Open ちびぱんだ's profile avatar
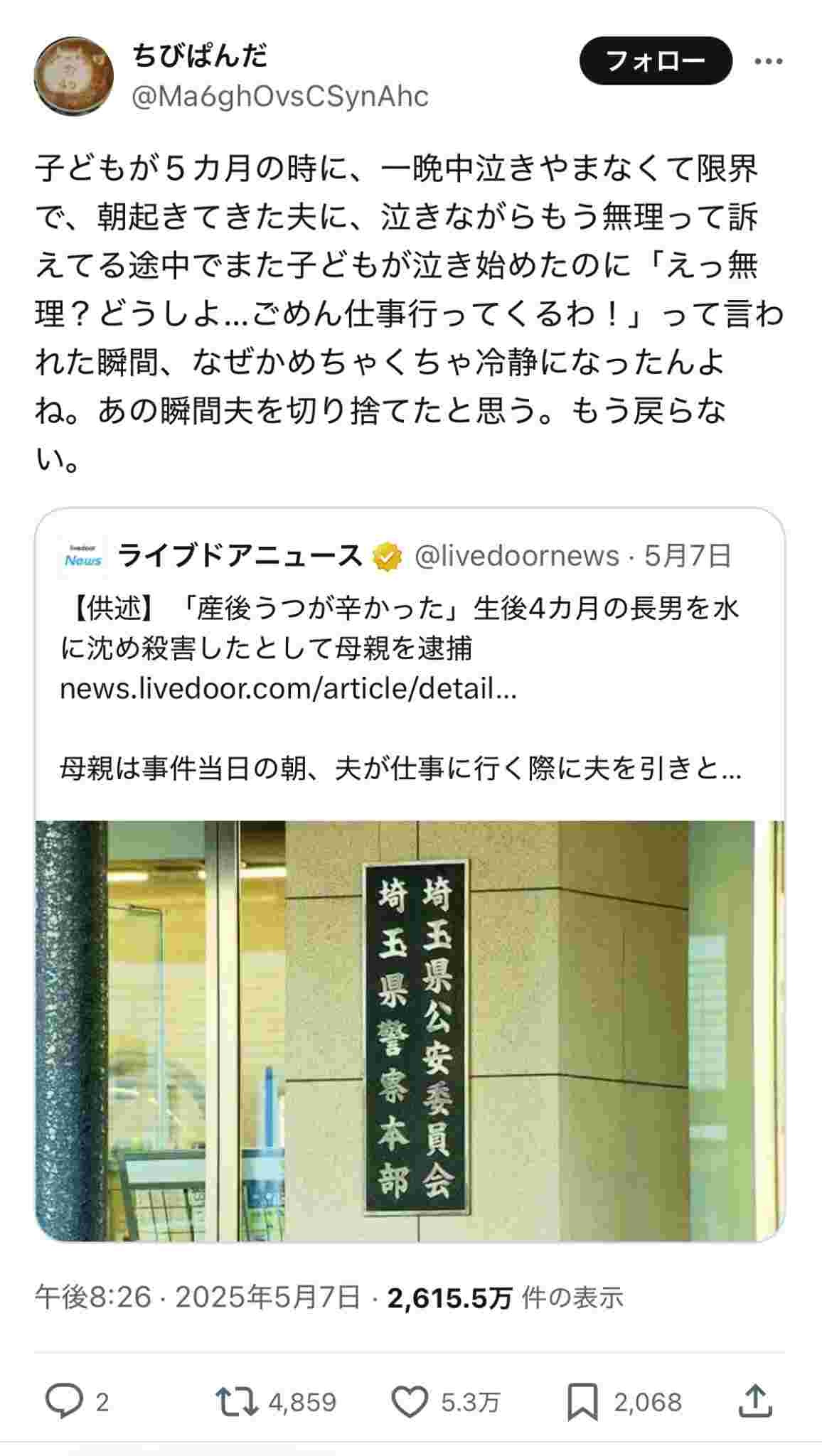 pos(74,76)
